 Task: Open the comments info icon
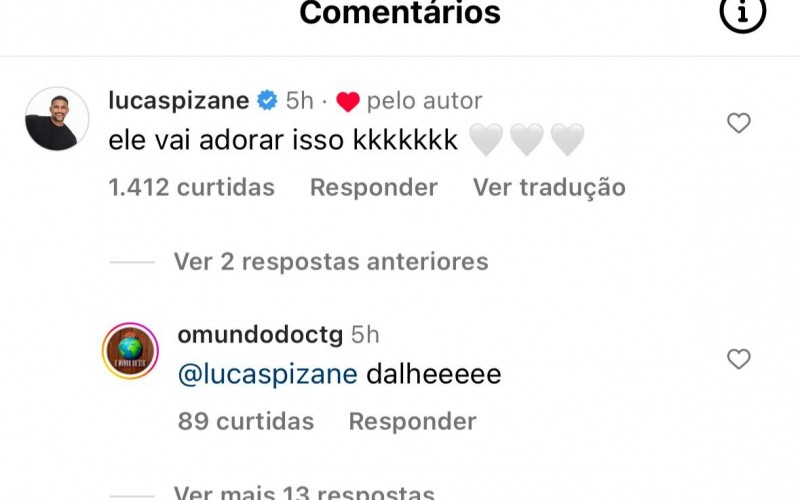[x=743, y=13]
